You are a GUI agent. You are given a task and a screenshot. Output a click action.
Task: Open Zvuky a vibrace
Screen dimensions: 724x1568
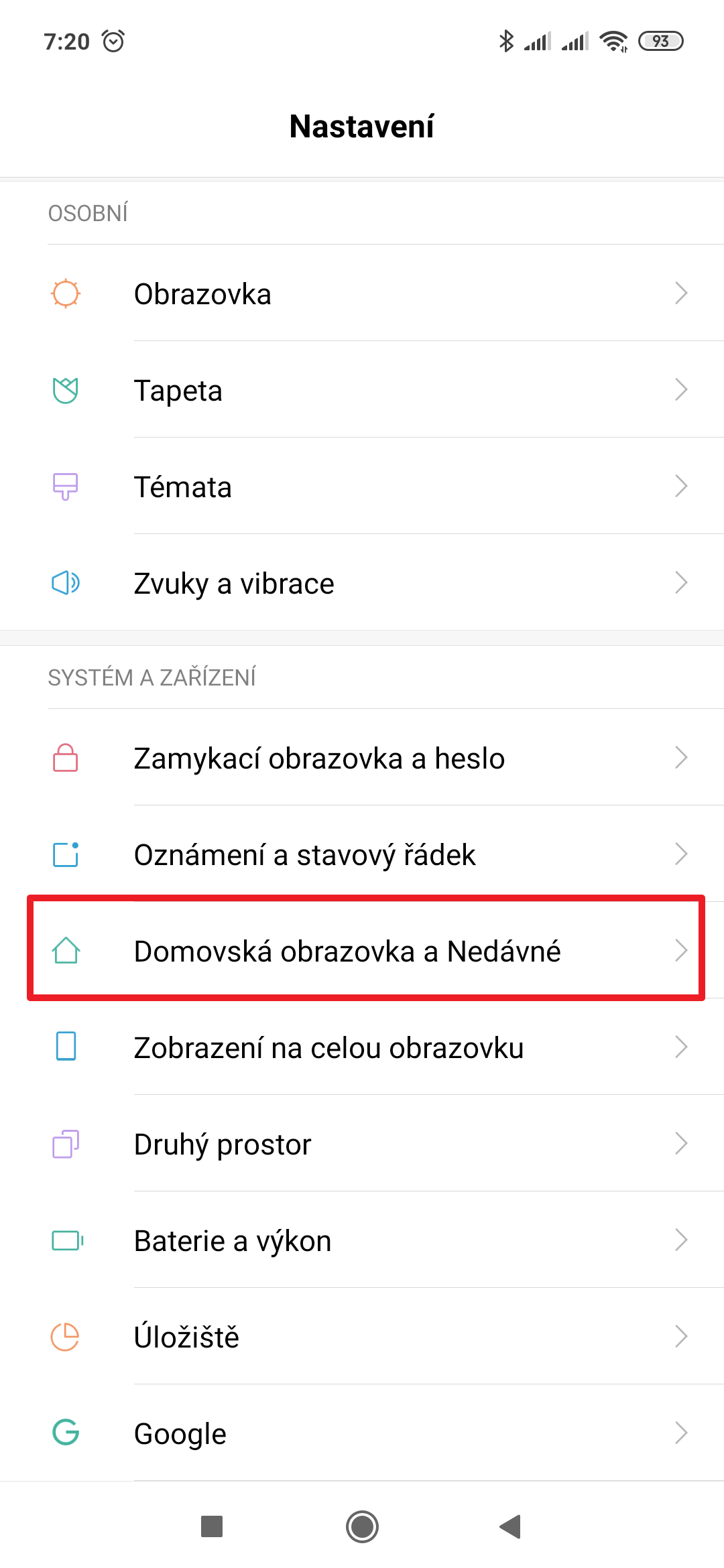coord(362,583)
